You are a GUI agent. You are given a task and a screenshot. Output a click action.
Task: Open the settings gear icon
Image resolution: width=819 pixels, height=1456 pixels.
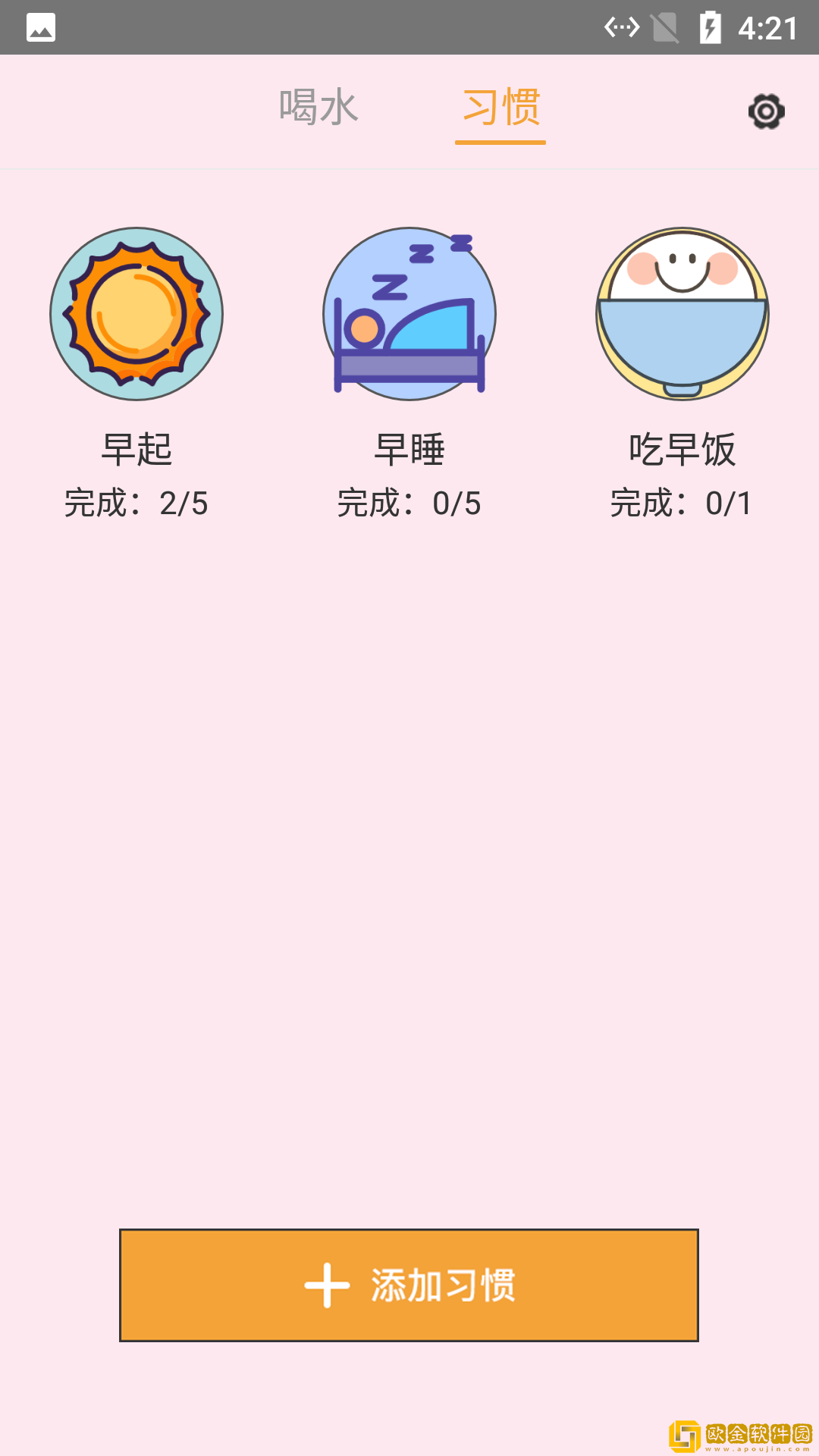765,111
